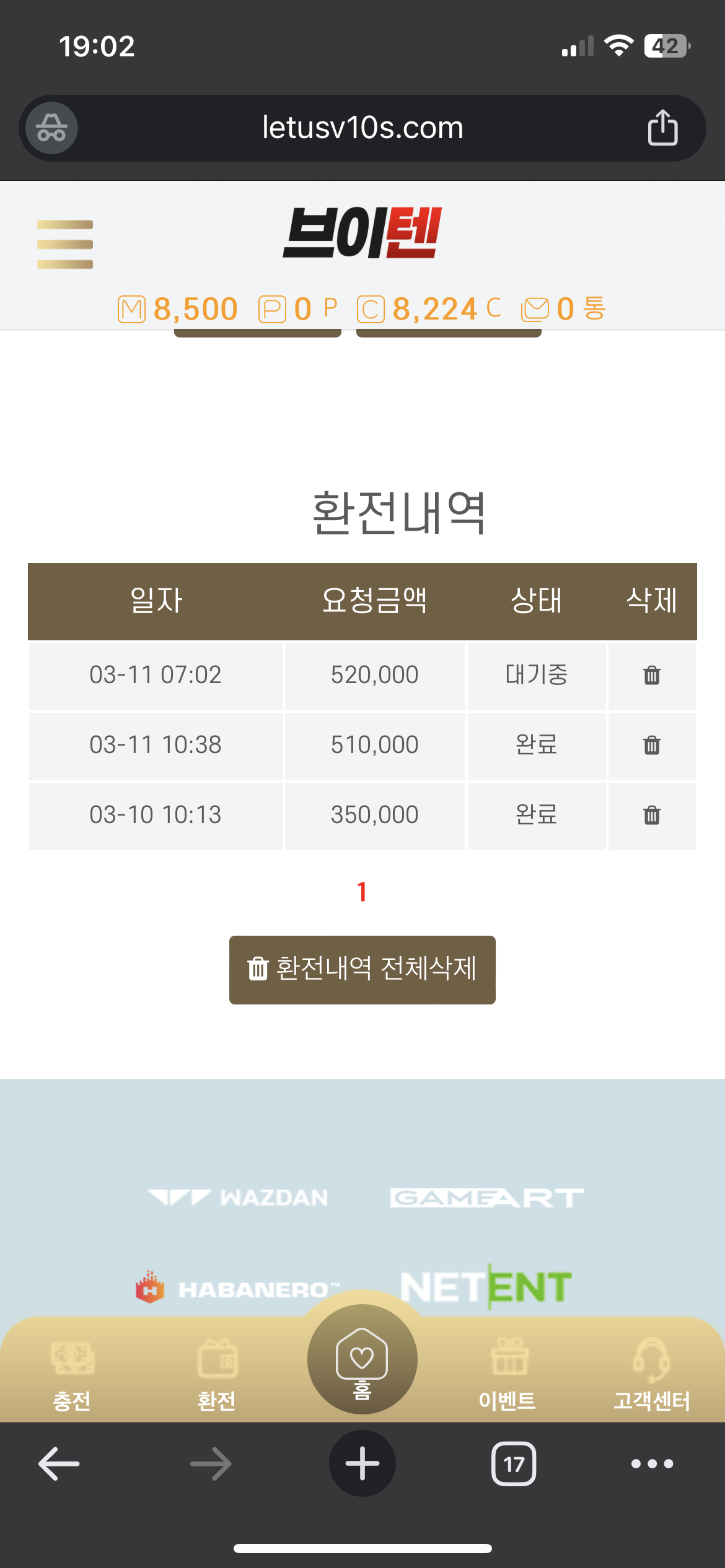
Task: Delete the 510,000 withdrawal entry
Action: 652,745
